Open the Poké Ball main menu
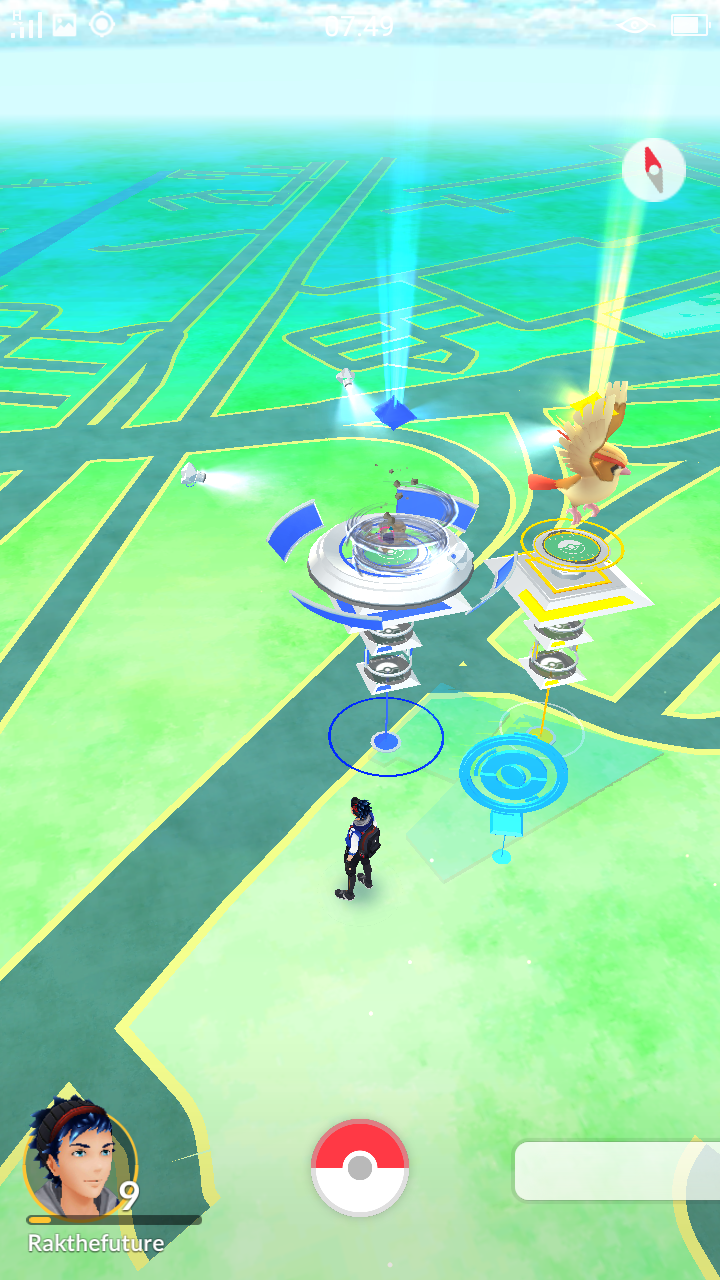 coord(360,1167)
